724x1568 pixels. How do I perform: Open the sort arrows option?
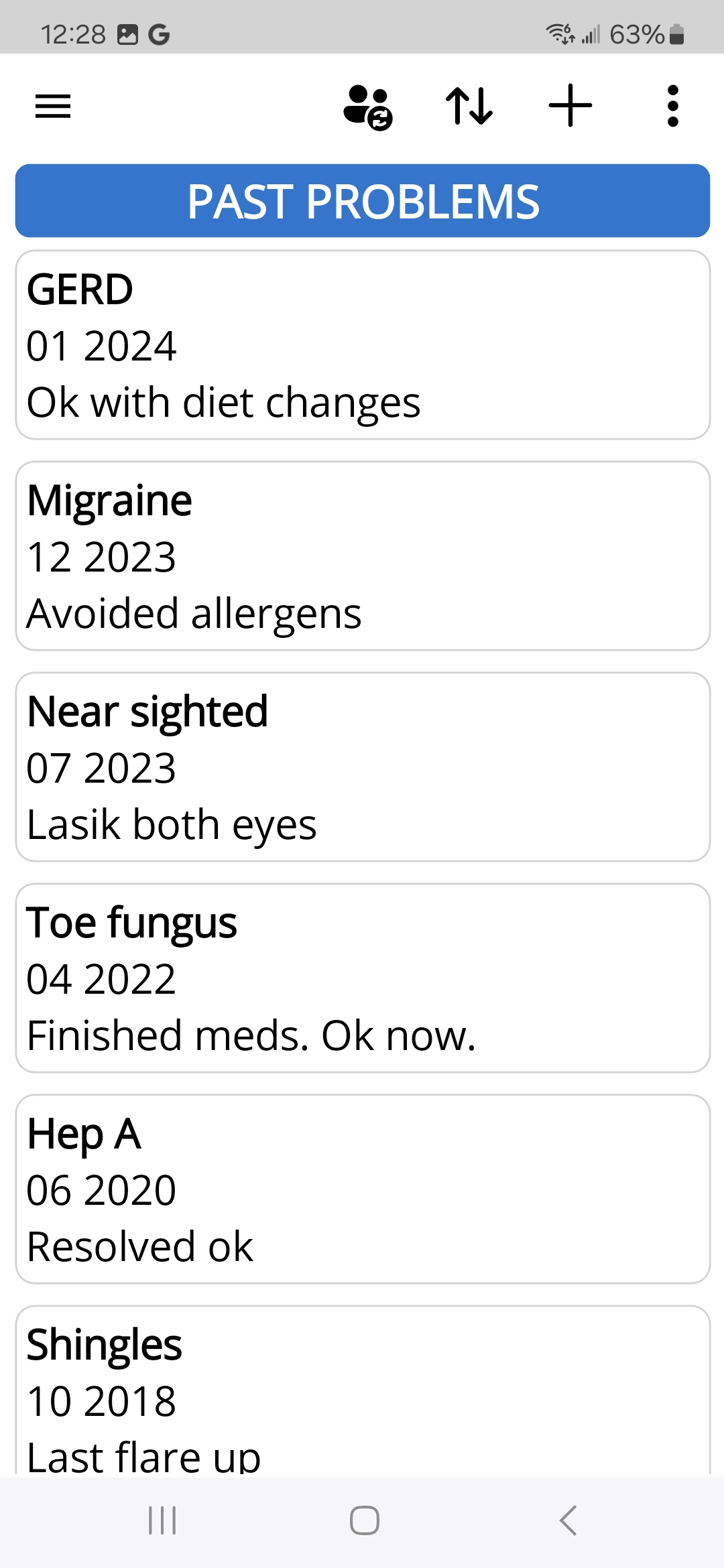point(469,106)
